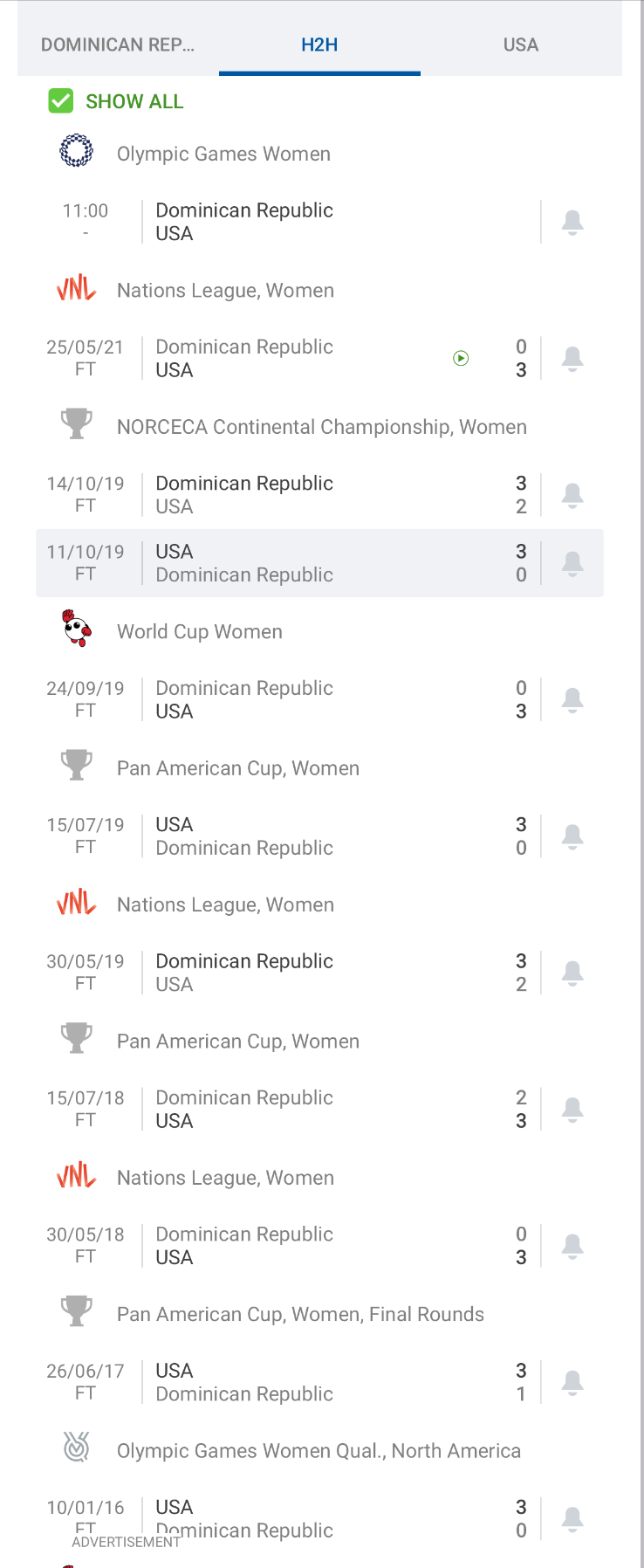Image resolution: width=644 pixels, height=1568 pixels.
Task: Tap the bell on the 15/07/18 match
Action: 572,1109
